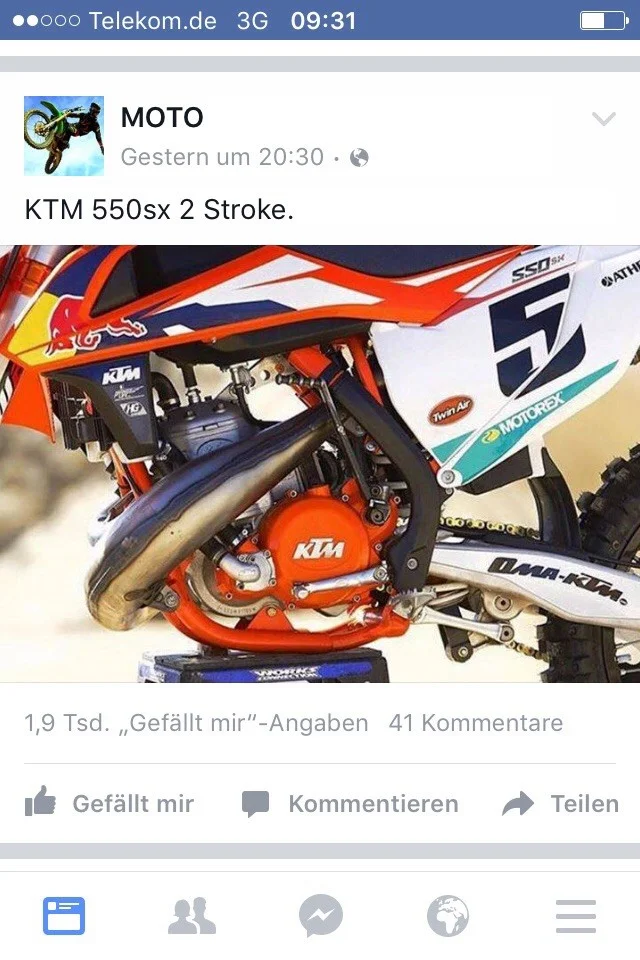640x960 pixels.
Task: Switch to the News Feed tab
Action: coord(64,916)
